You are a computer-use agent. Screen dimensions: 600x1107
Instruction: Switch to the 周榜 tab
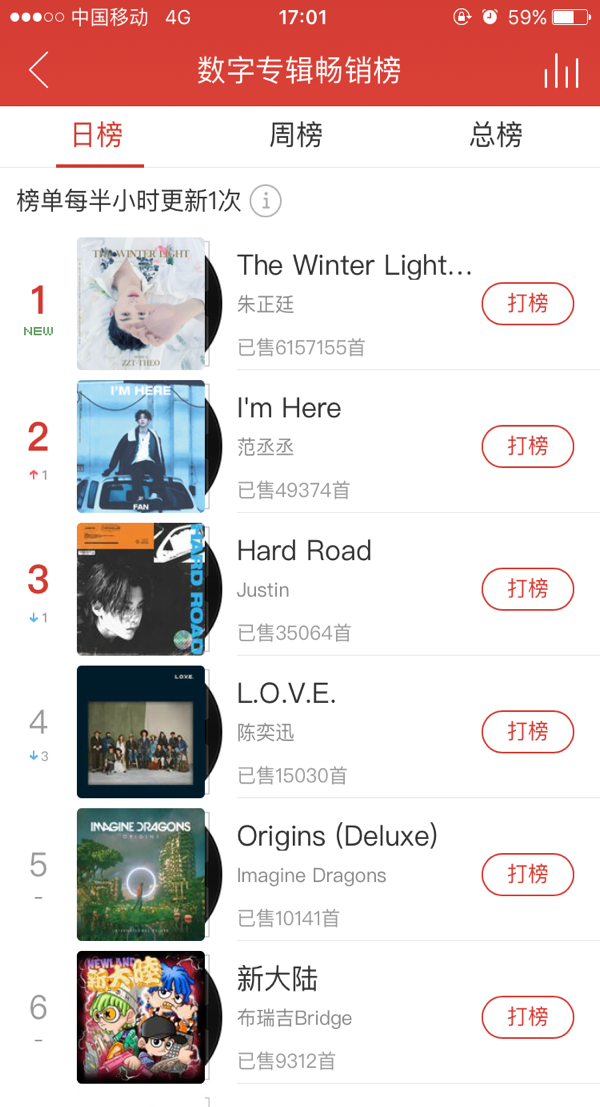(296, 135)
